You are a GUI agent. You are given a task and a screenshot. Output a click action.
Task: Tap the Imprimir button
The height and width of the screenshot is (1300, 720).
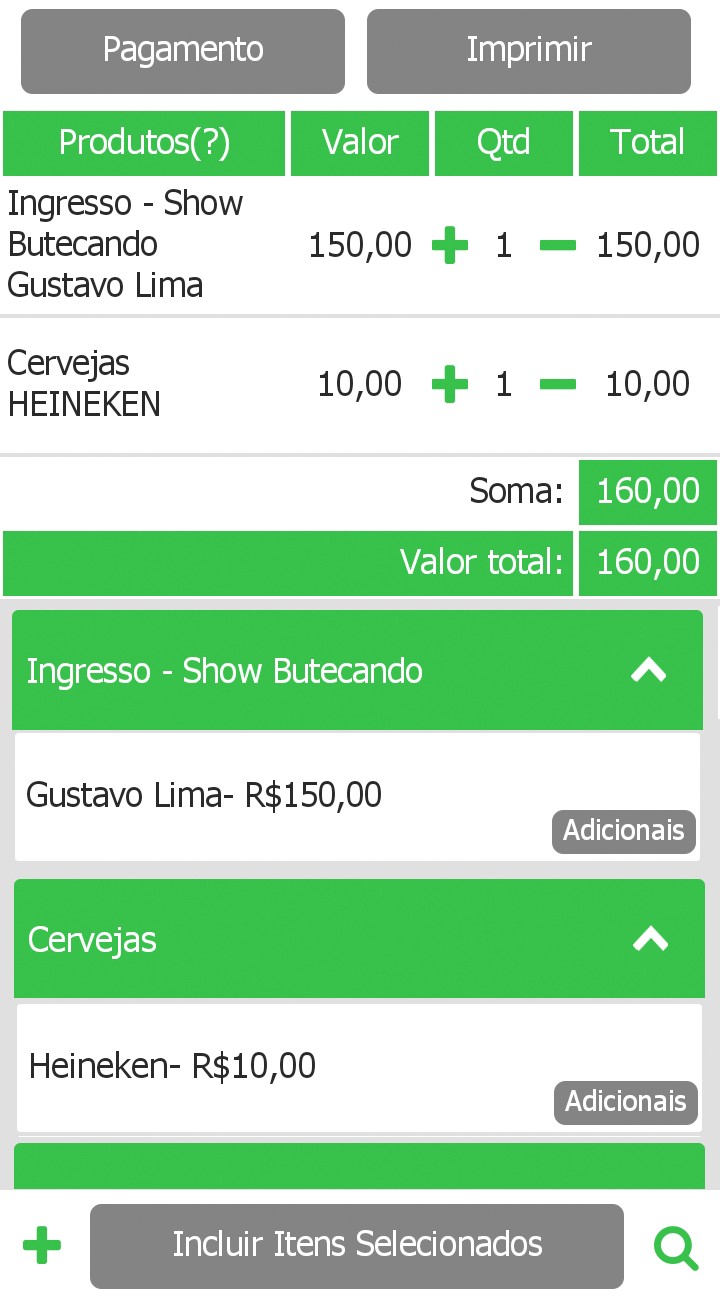(528, 51)
